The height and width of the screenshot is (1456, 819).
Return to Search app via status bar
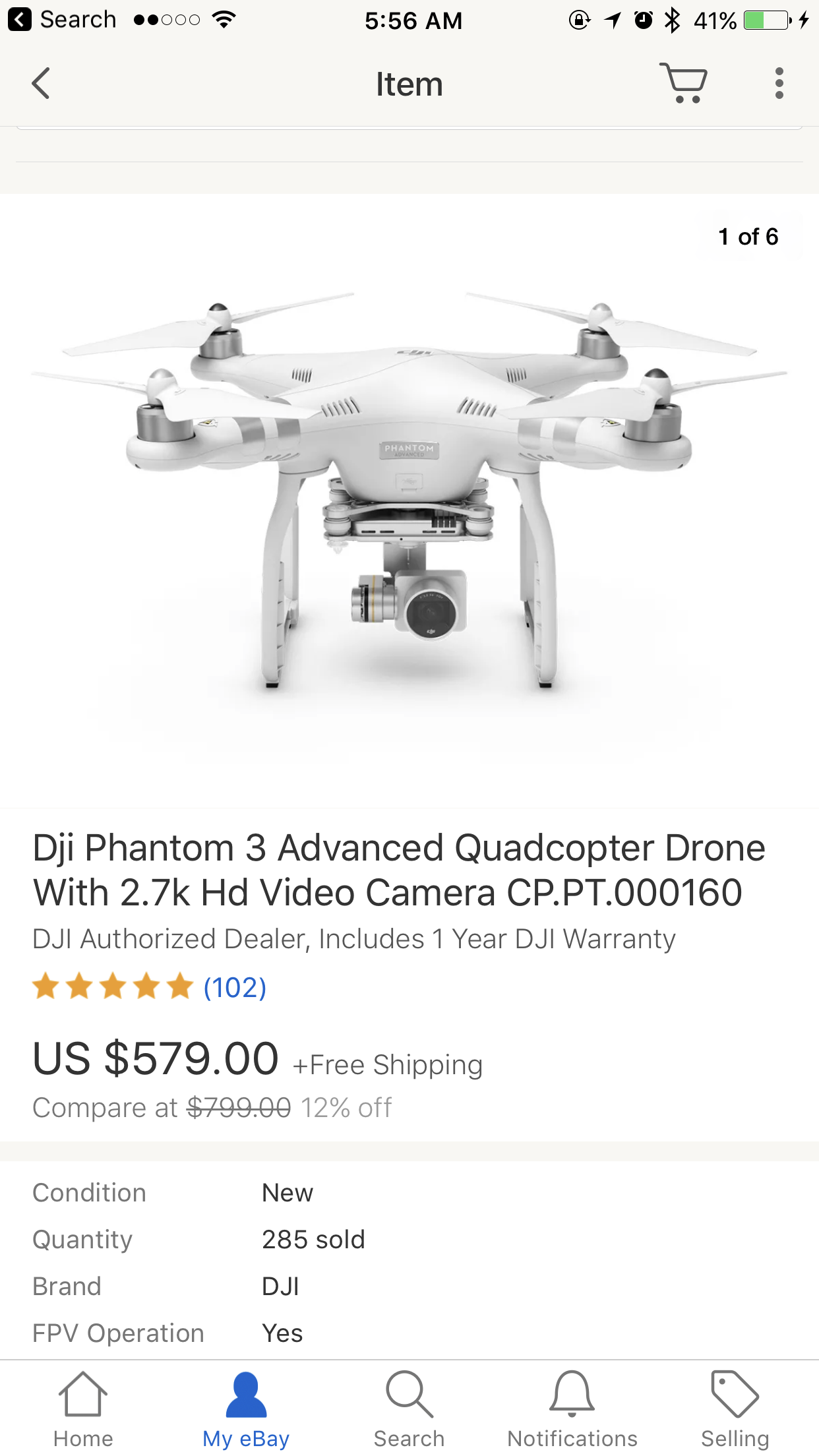[63, 20]
